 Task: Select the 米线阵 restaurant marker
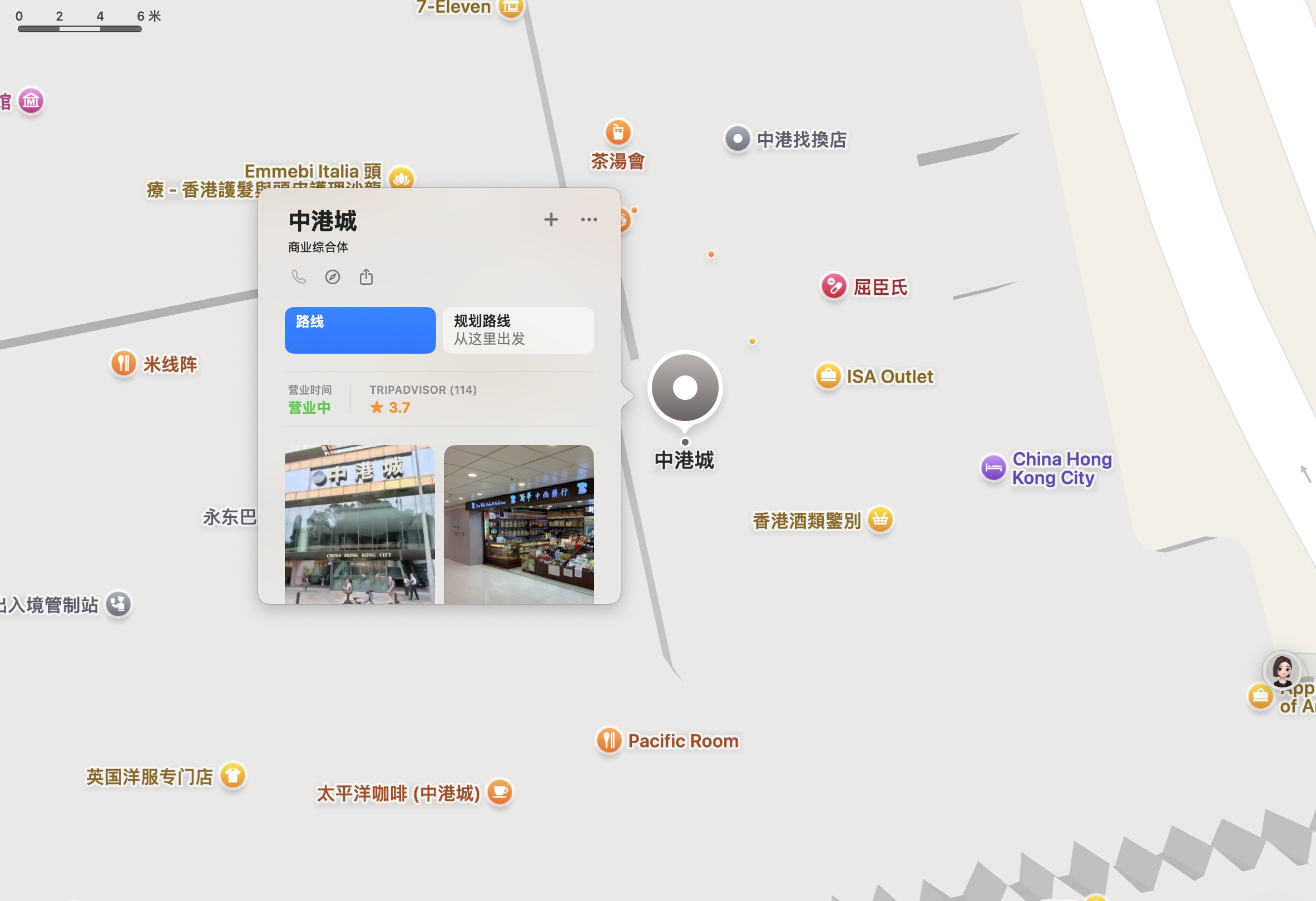123,364
